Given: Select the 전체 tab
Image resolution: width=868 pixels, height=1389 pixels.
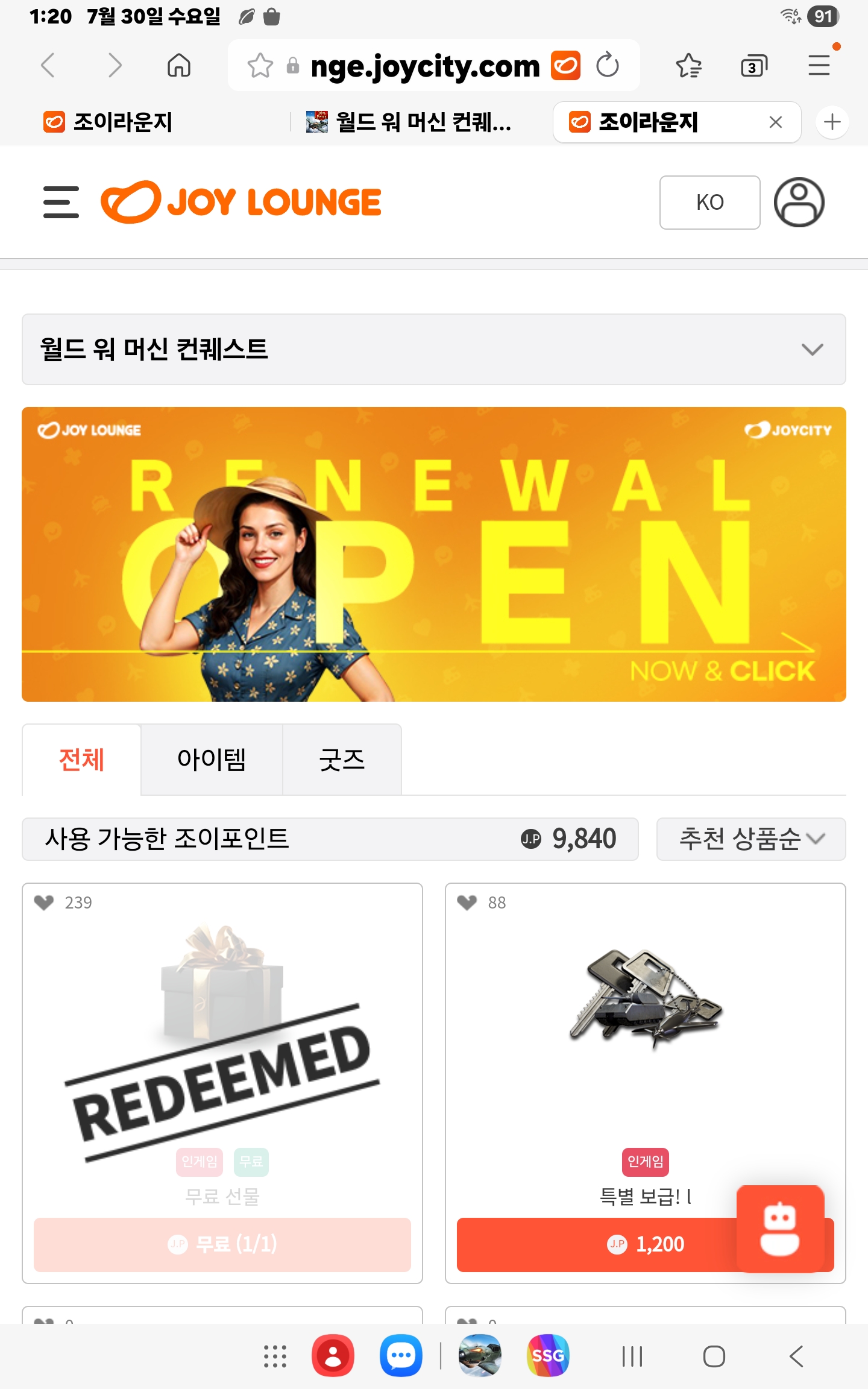Looking at the screenshot, I should click(81, 760).
